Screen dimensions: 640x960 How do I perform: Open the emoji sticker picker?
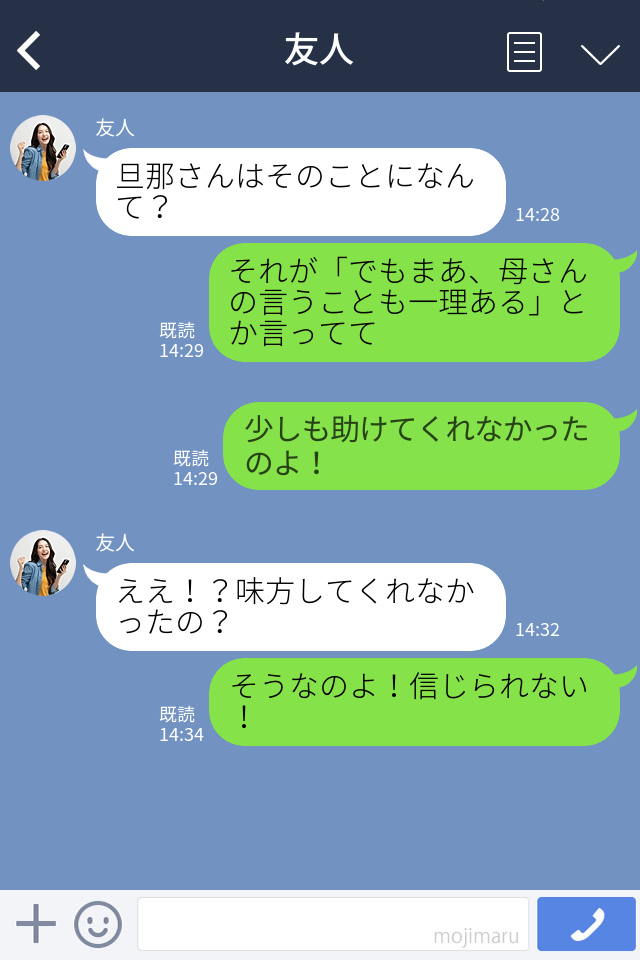pyautogui.click(x=98, y=924)
